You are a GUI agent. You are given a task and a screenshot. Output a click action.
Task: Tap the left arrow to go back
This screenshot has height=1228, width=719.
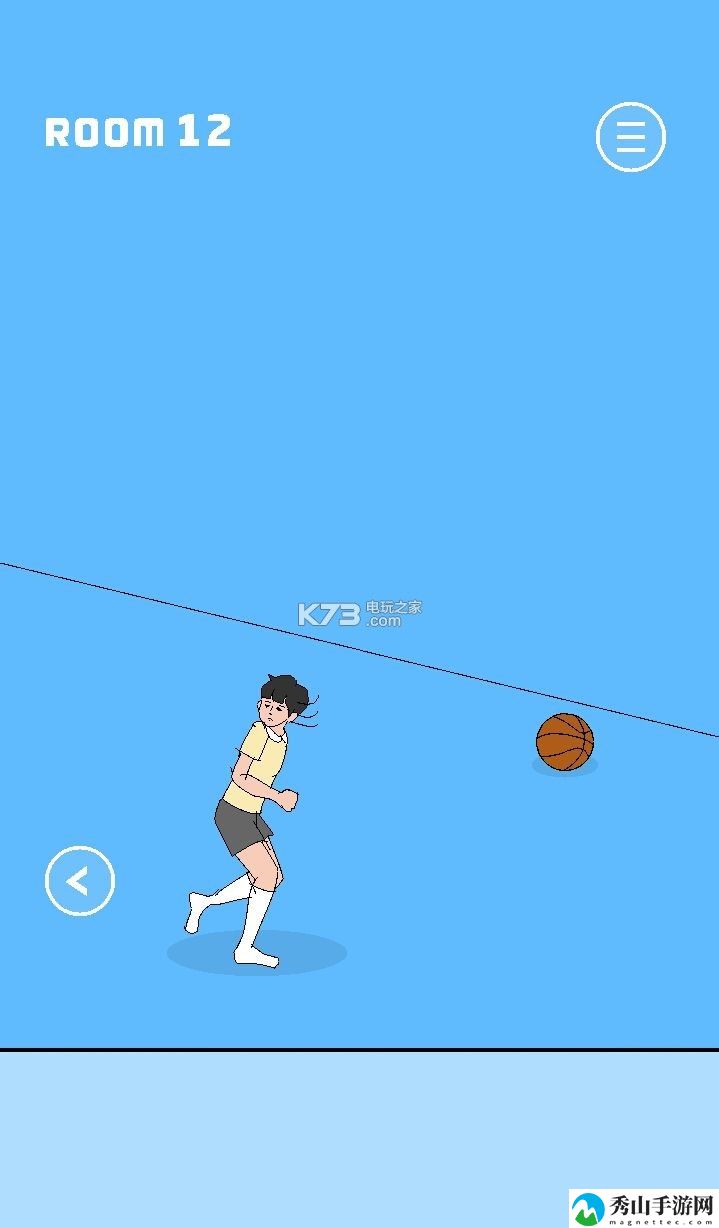point(80,881)
